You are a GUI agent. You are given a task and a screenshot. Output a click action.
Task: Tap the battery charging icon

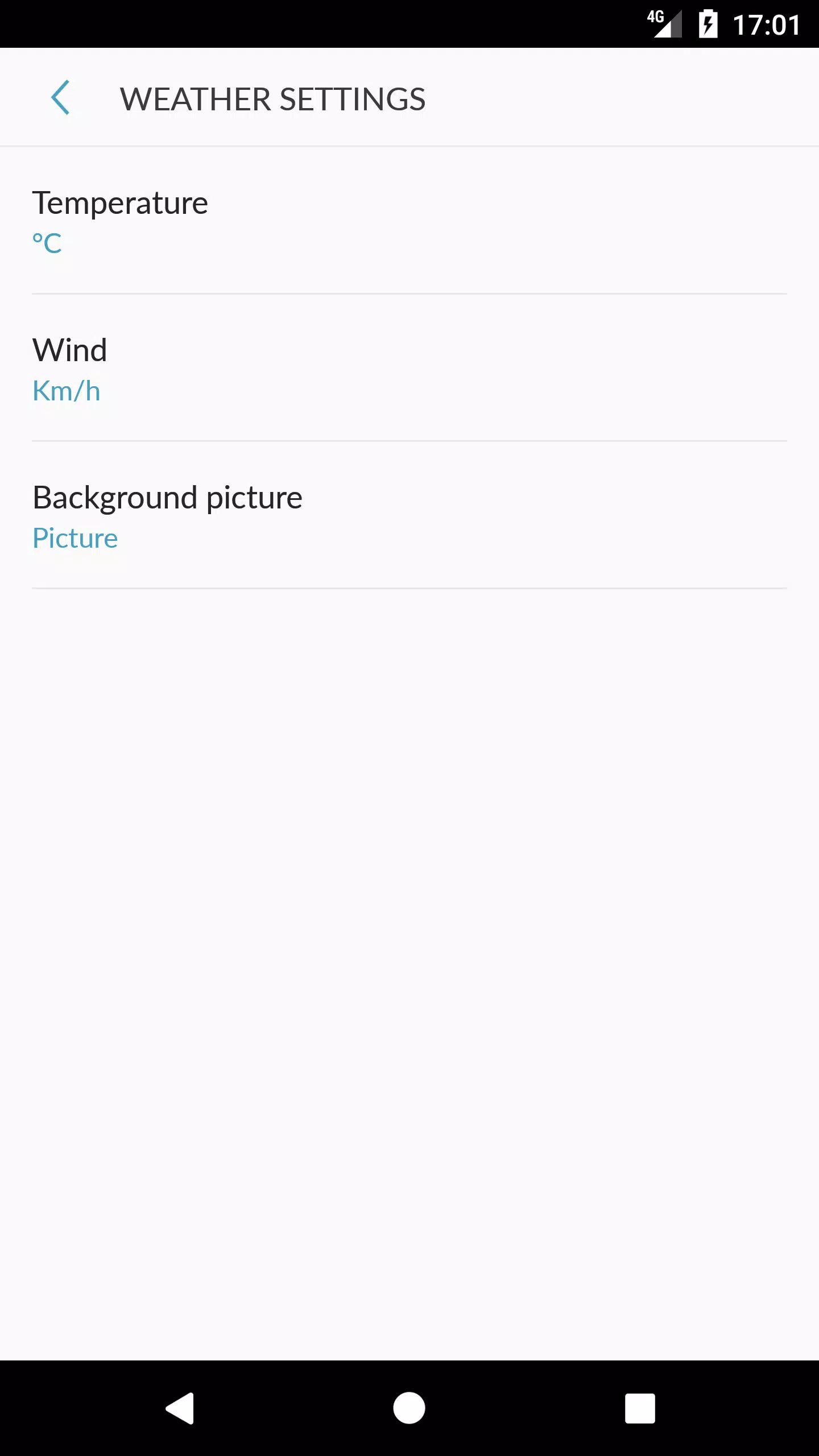[707, 24]
